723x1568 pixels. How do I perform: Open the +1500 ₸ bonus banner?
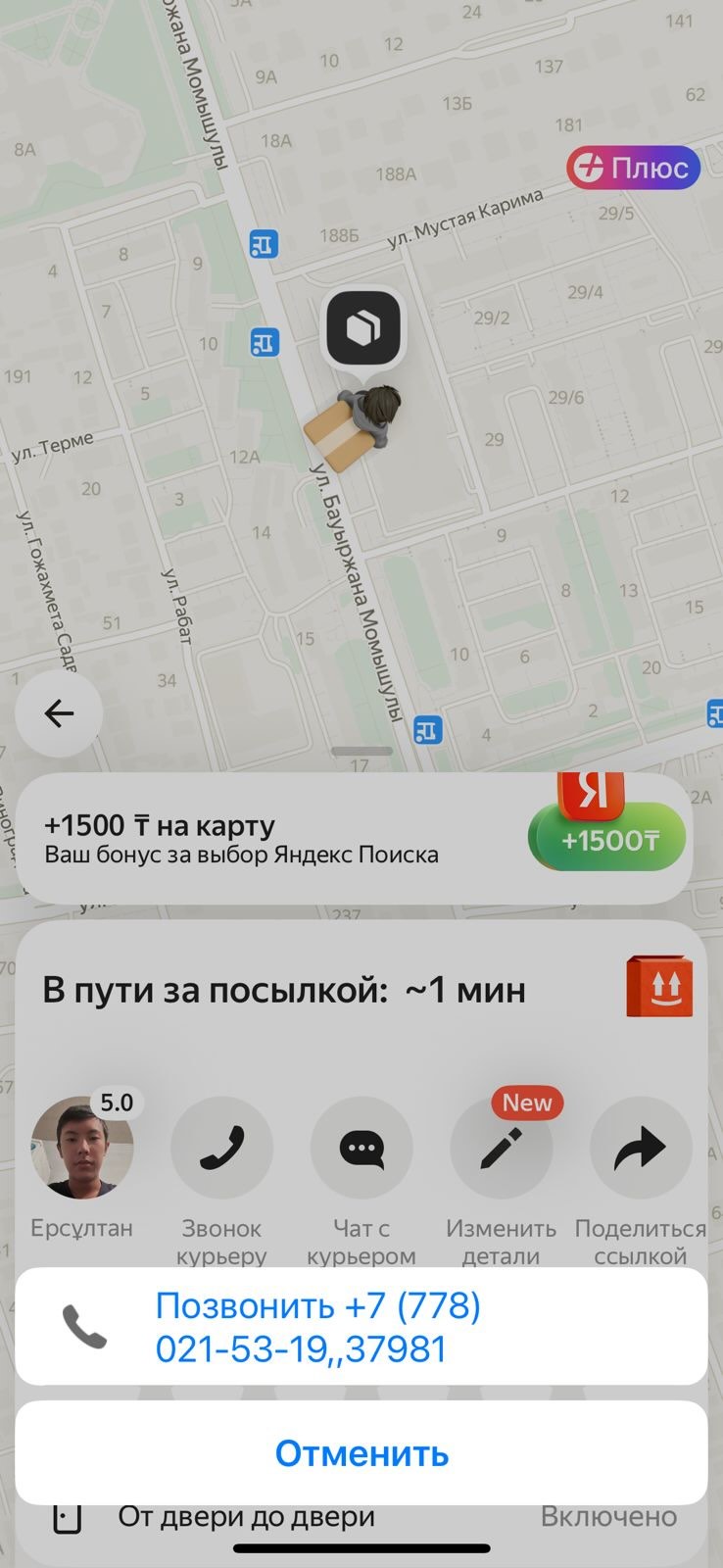tap(355, 839)
